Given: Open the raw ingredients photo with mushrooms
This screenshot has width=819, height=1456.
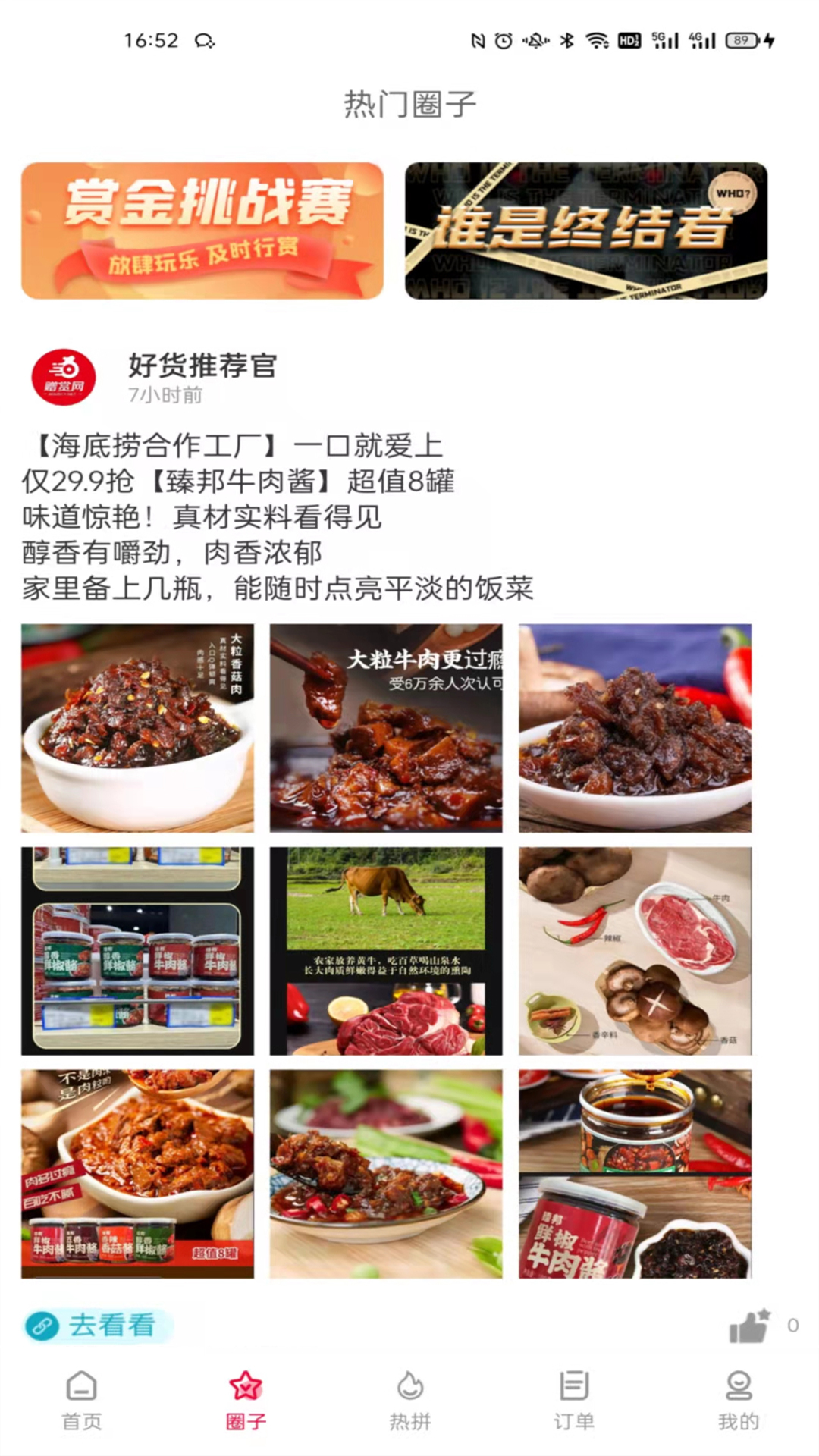Looking at the screenshot, I should click(x=635, y=951).
